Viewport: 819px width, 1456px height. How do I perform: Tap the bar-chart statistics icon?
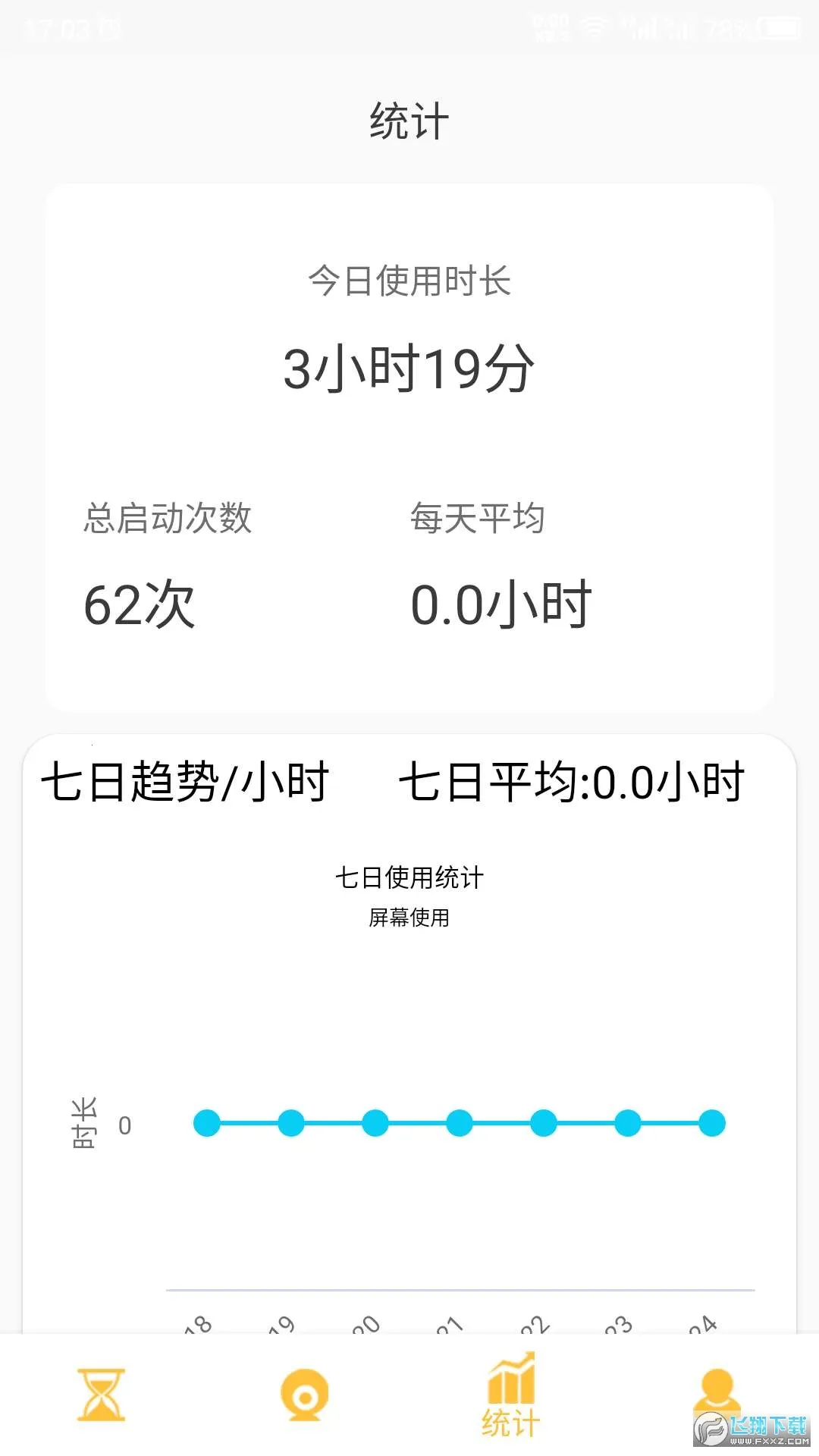512,1388
